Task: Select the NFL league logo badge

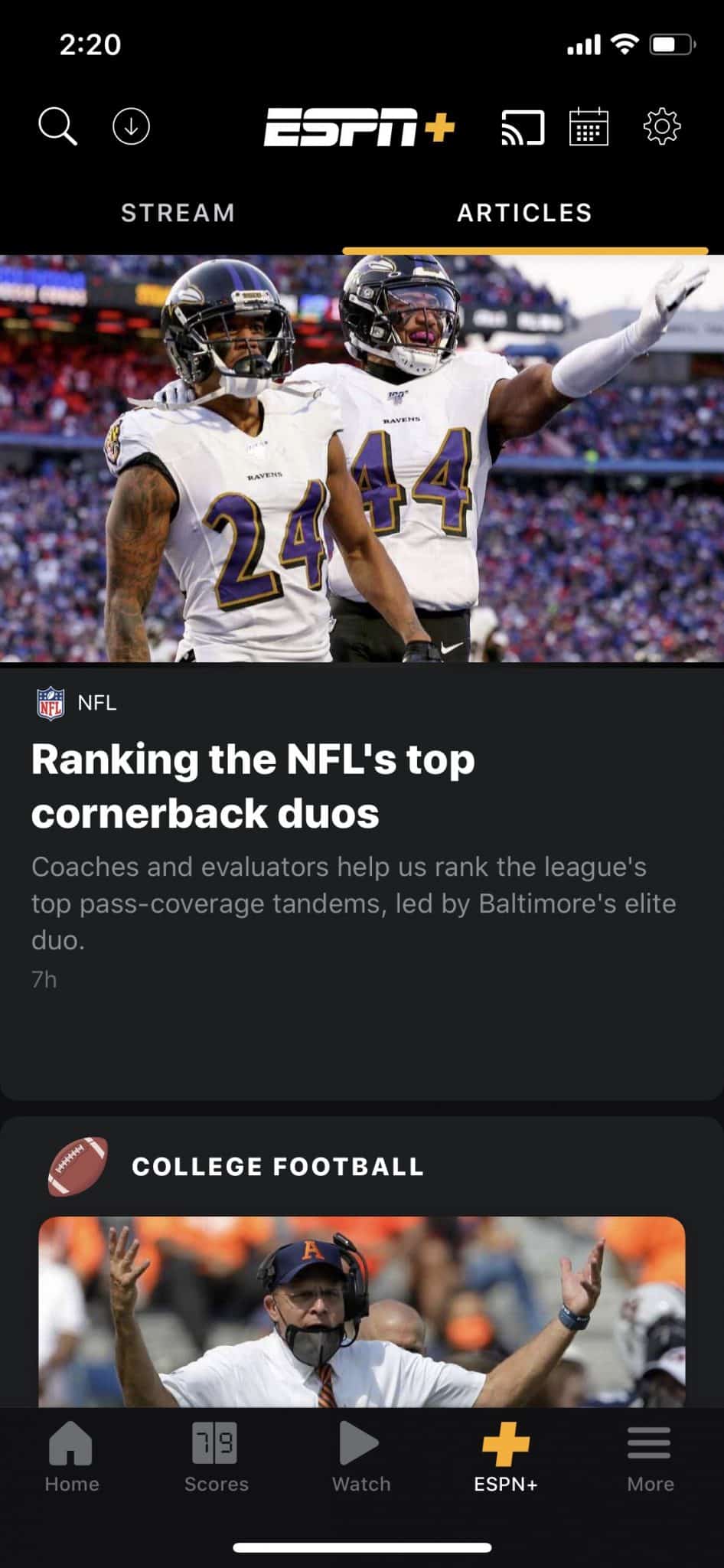Action: (48, 702)
